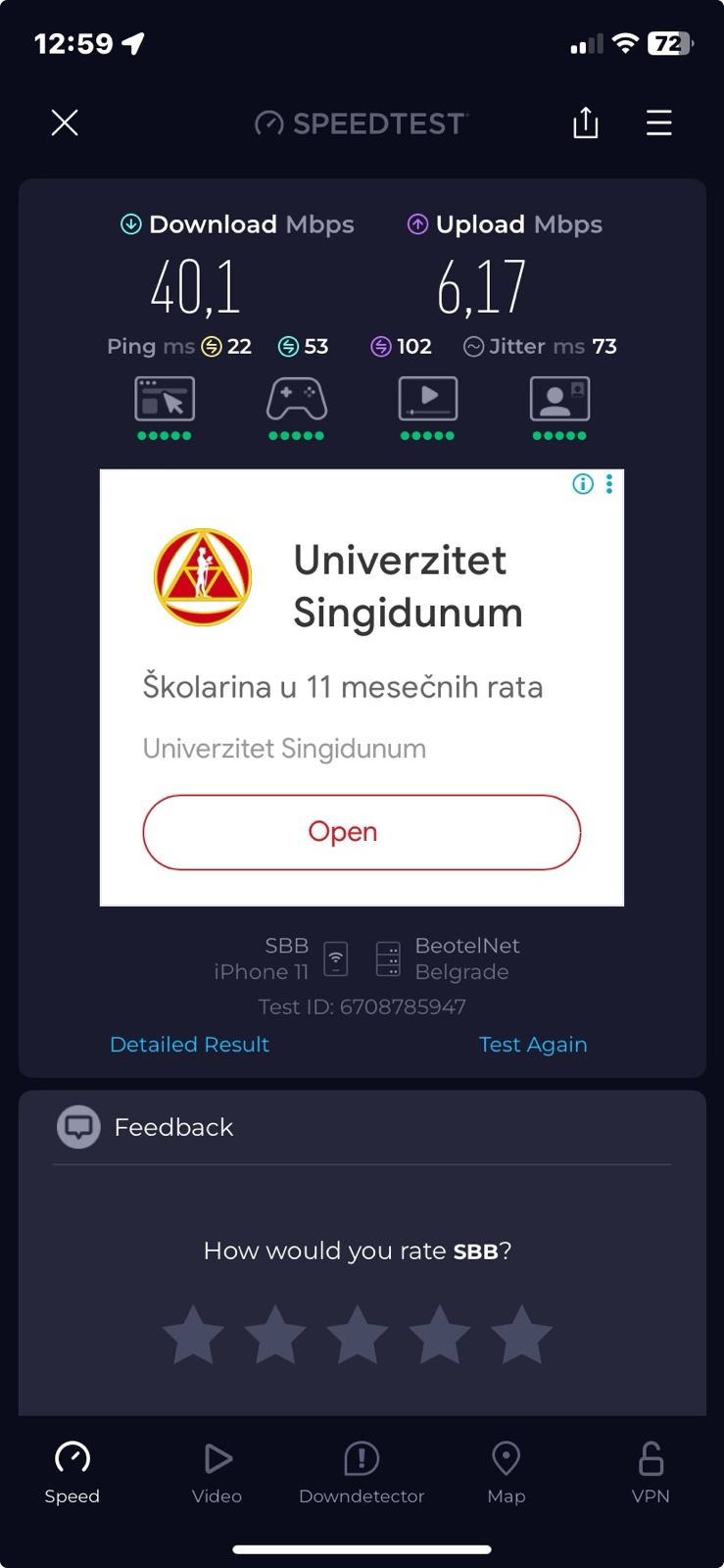This screenshot has height=1568, width=724.
Task: Switch to the Downdetector tab
Action: [362, 1472]
